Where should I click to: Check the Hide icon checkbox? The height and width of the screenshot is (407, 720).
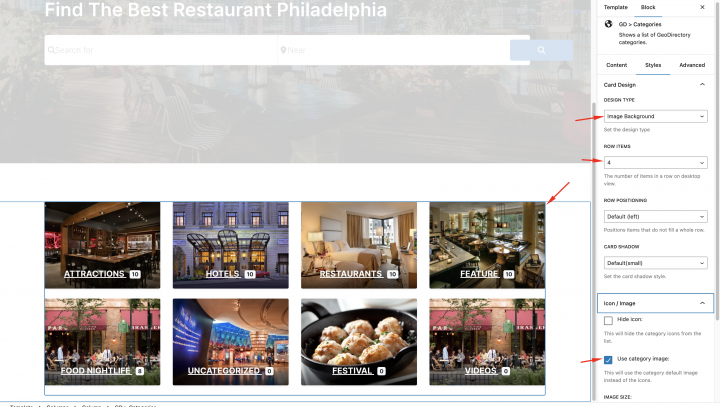tap(608, 320)
